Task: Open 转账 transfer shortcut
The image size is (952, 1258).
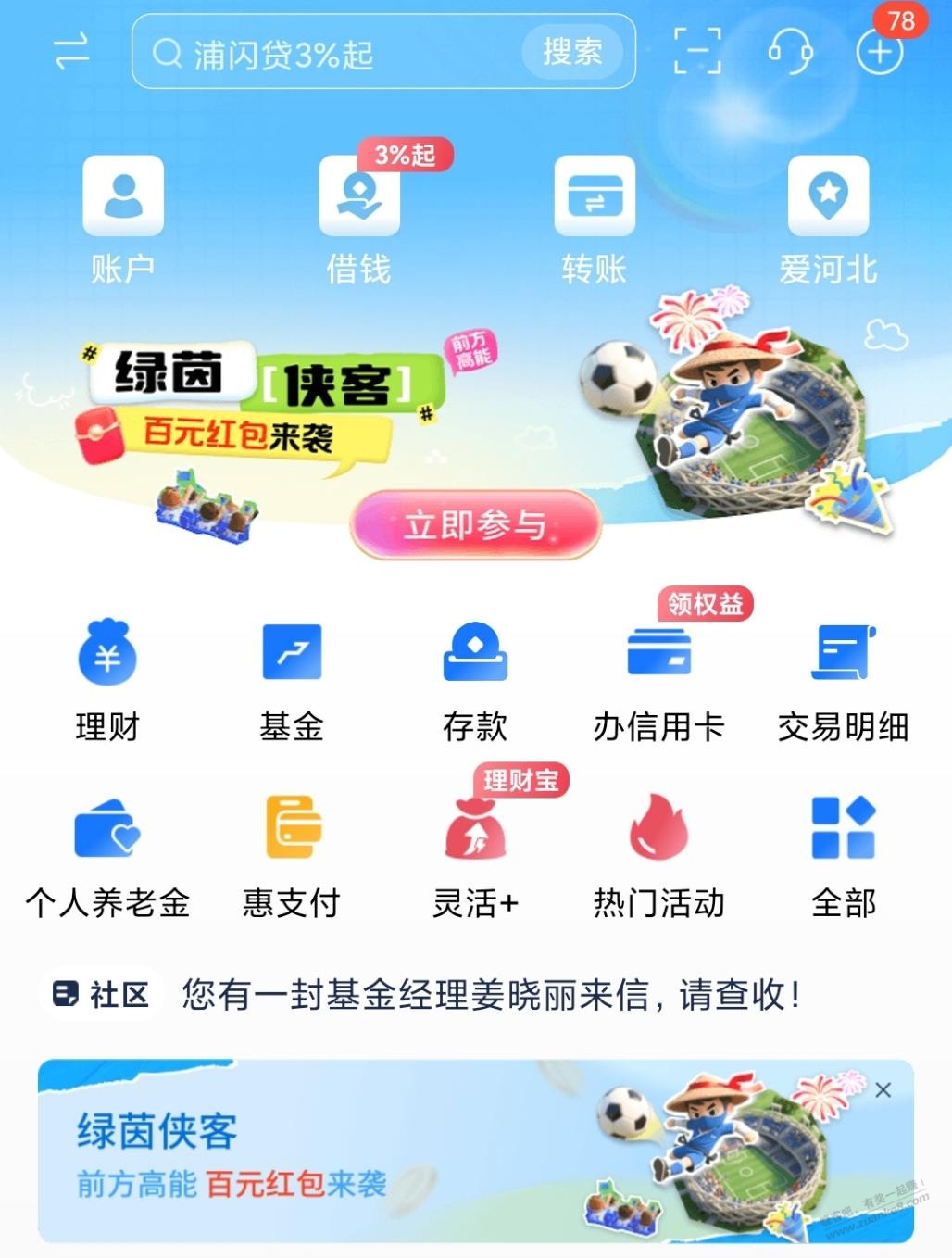Action: [x=595, y=219]
